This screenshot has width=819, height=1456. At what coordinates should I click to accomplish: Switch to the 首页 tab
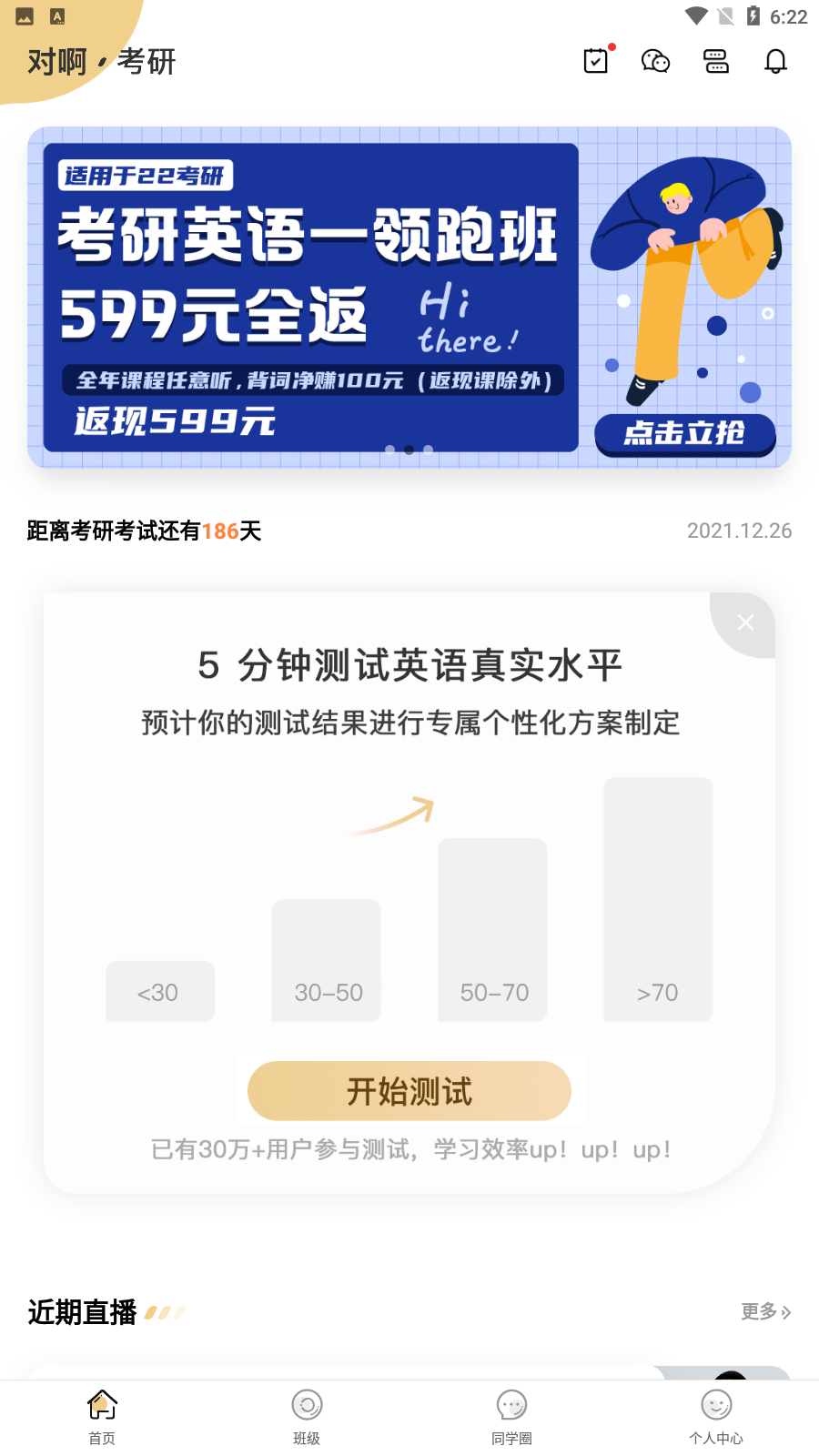pyautogui.click(x=102, y=1416)
